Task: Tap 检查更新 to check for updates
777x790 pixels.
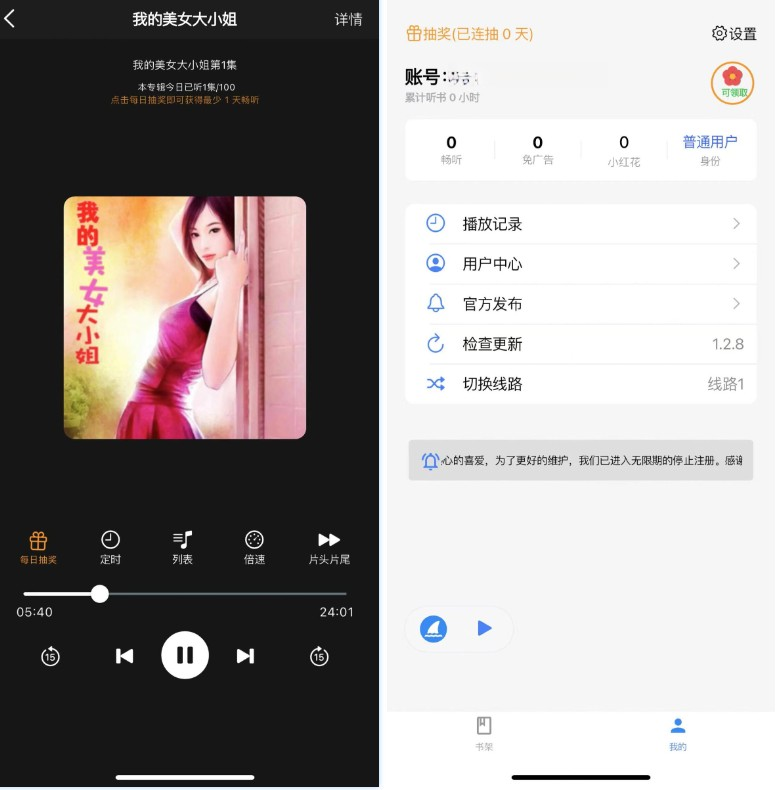Action: tap(580, 344)
